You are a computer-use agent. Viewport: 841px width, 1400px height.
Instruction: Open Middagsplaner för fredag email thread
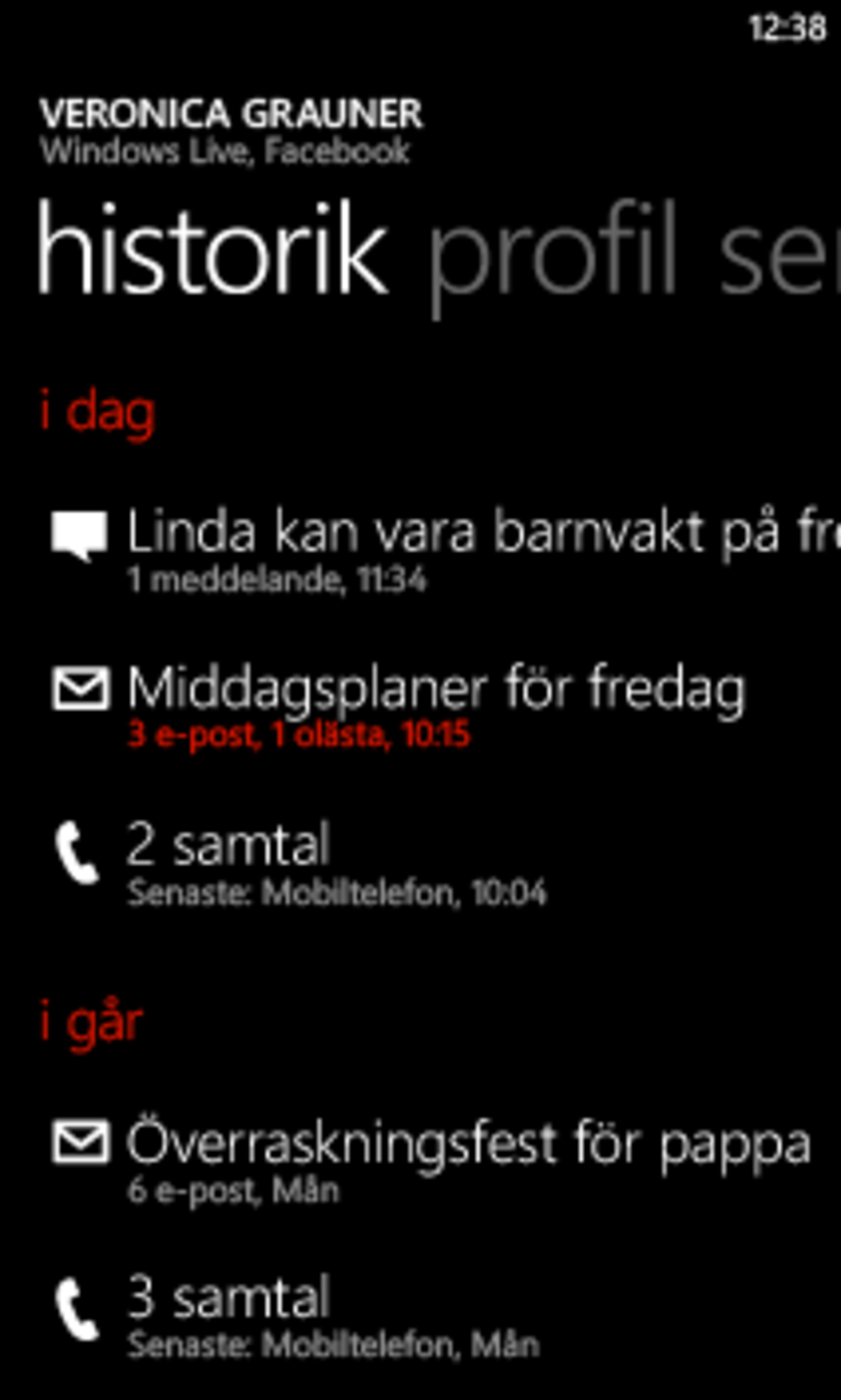coord(398,706)
